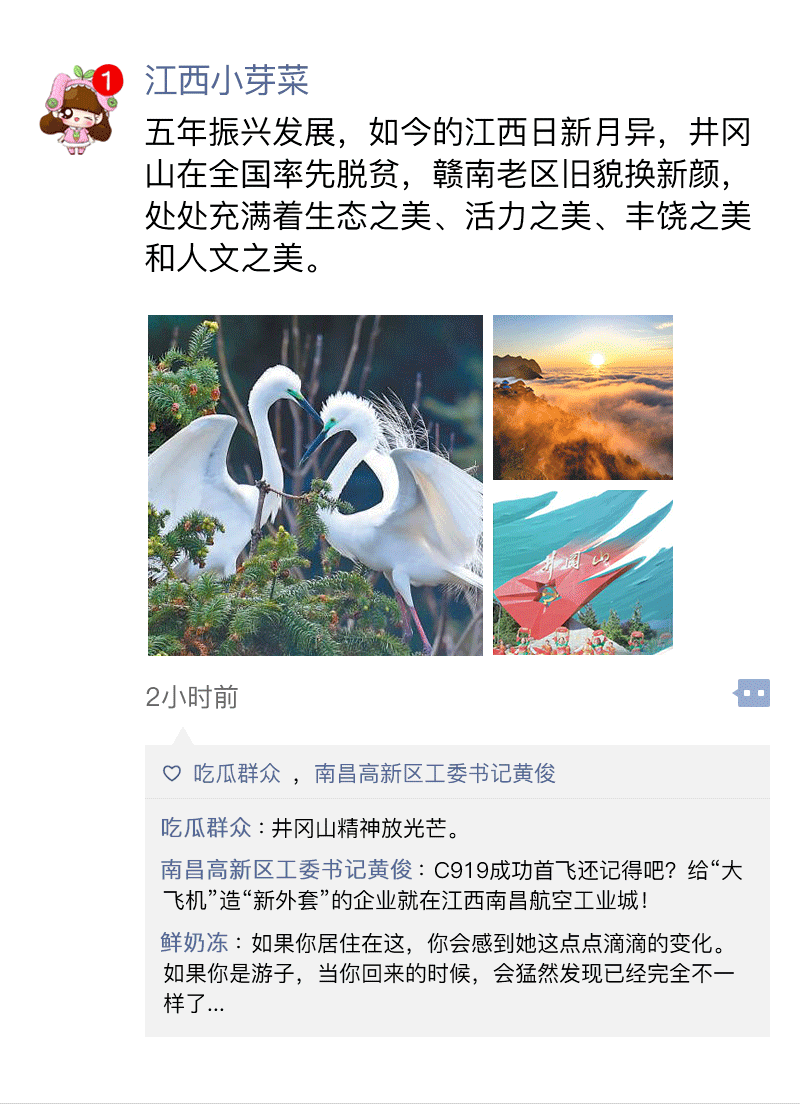
Task: View the white egrets photo
Action: (315, 485)
